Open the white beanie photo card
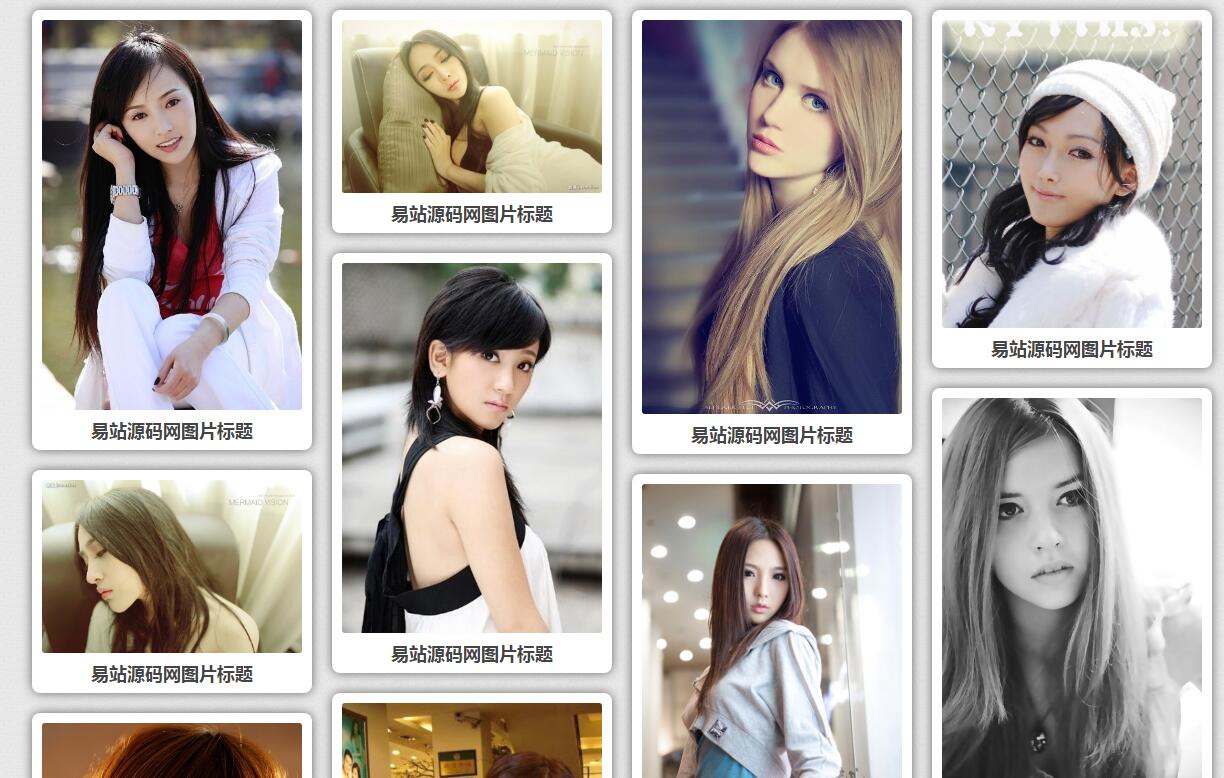The height and width of the screenshot is (778, 1224). point(1072,174)
